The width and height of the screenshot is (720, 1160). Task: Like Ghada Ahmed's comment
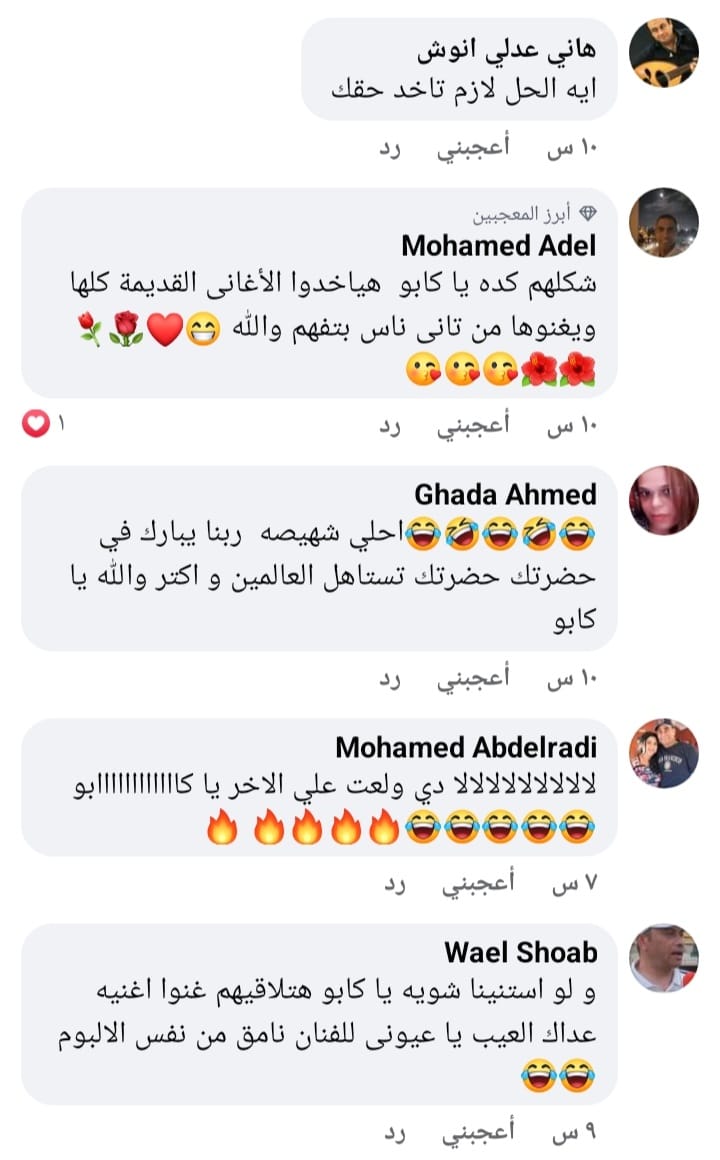pos(472,680)
